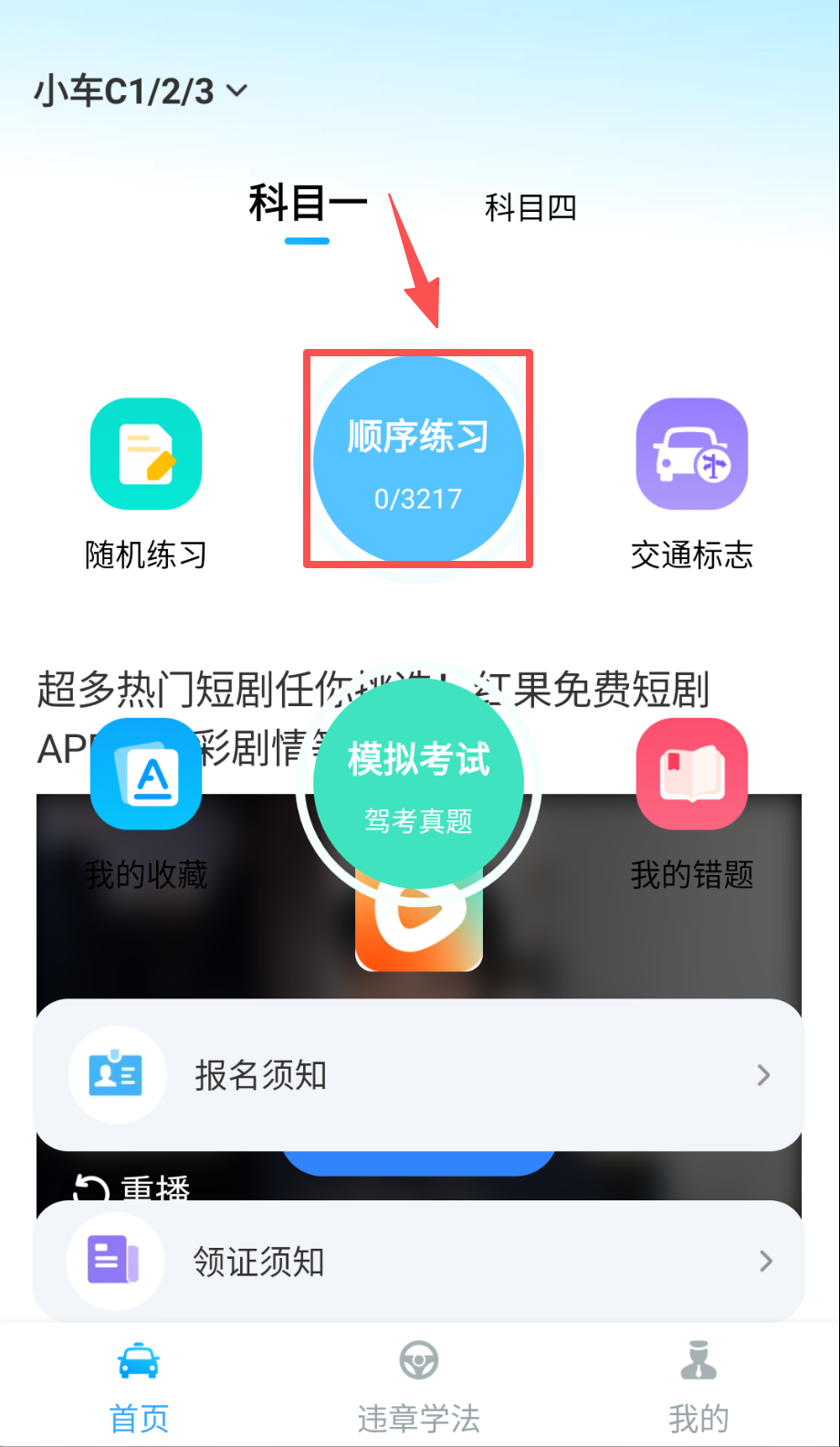Replay the ad video with 重播
Screen dimensions: 840x1447
tap(132, 1187)
